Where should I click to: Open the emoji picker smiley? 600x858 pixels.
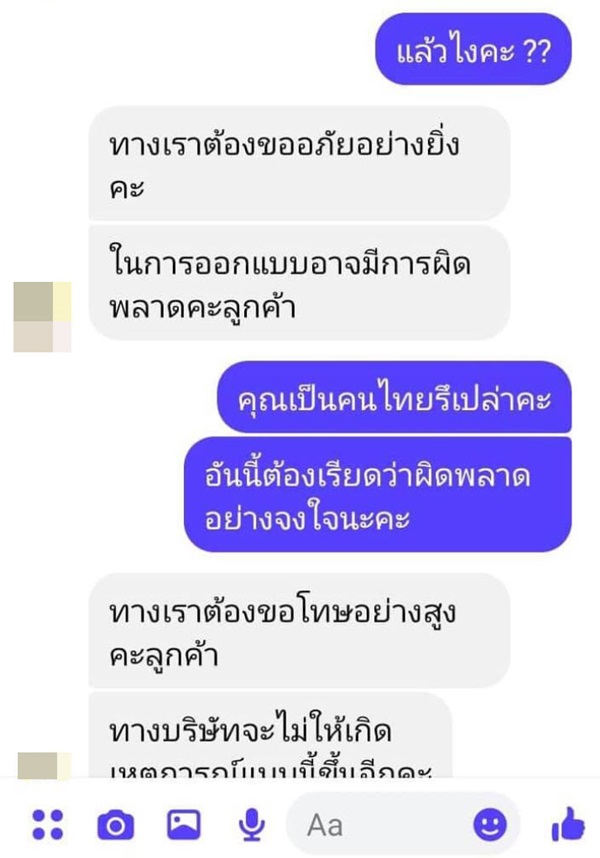pyautogui.click(x=489, y=824)
